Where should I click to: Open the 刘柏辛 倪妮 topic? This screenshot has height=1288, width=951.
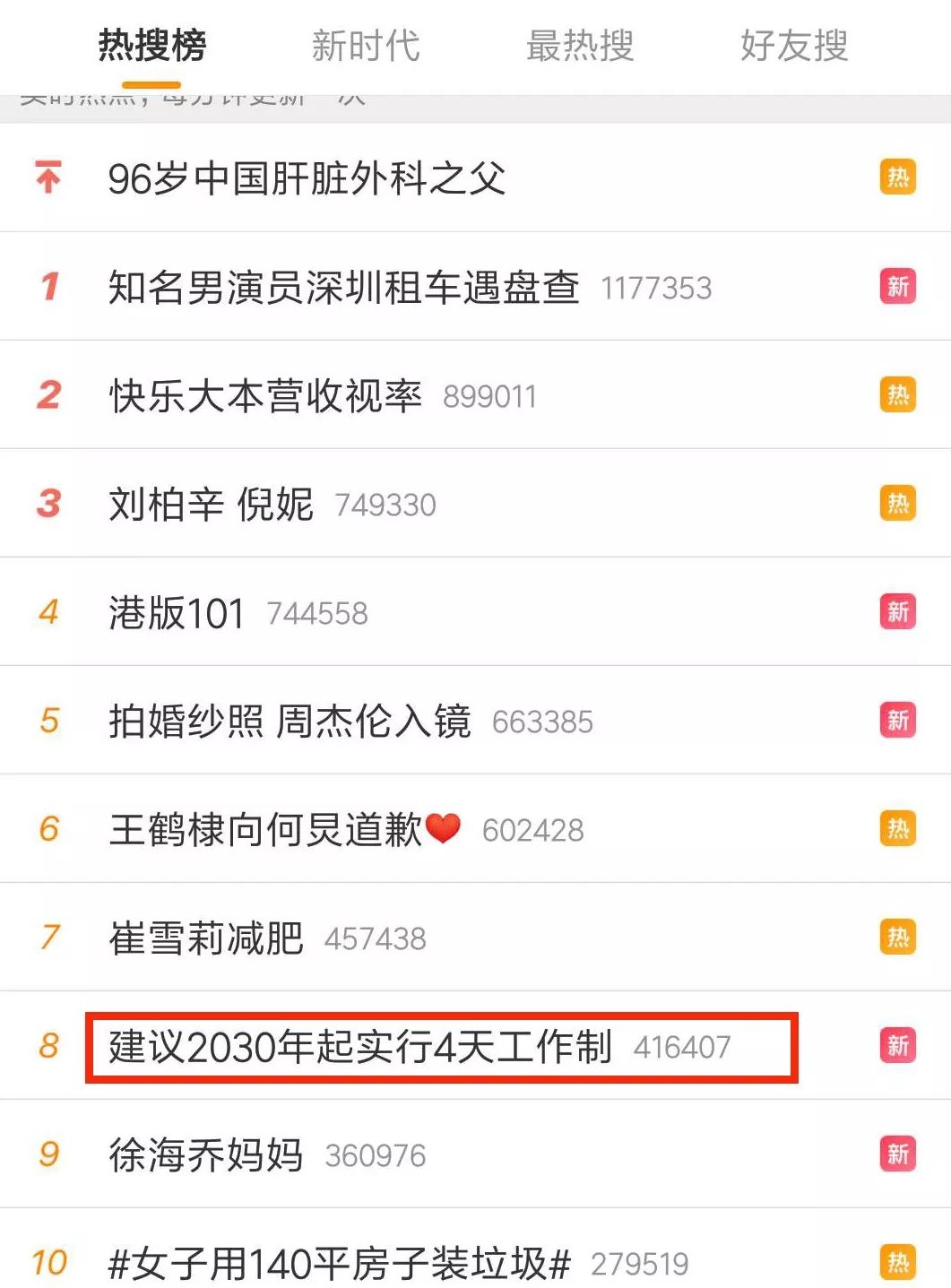[212, 505]
